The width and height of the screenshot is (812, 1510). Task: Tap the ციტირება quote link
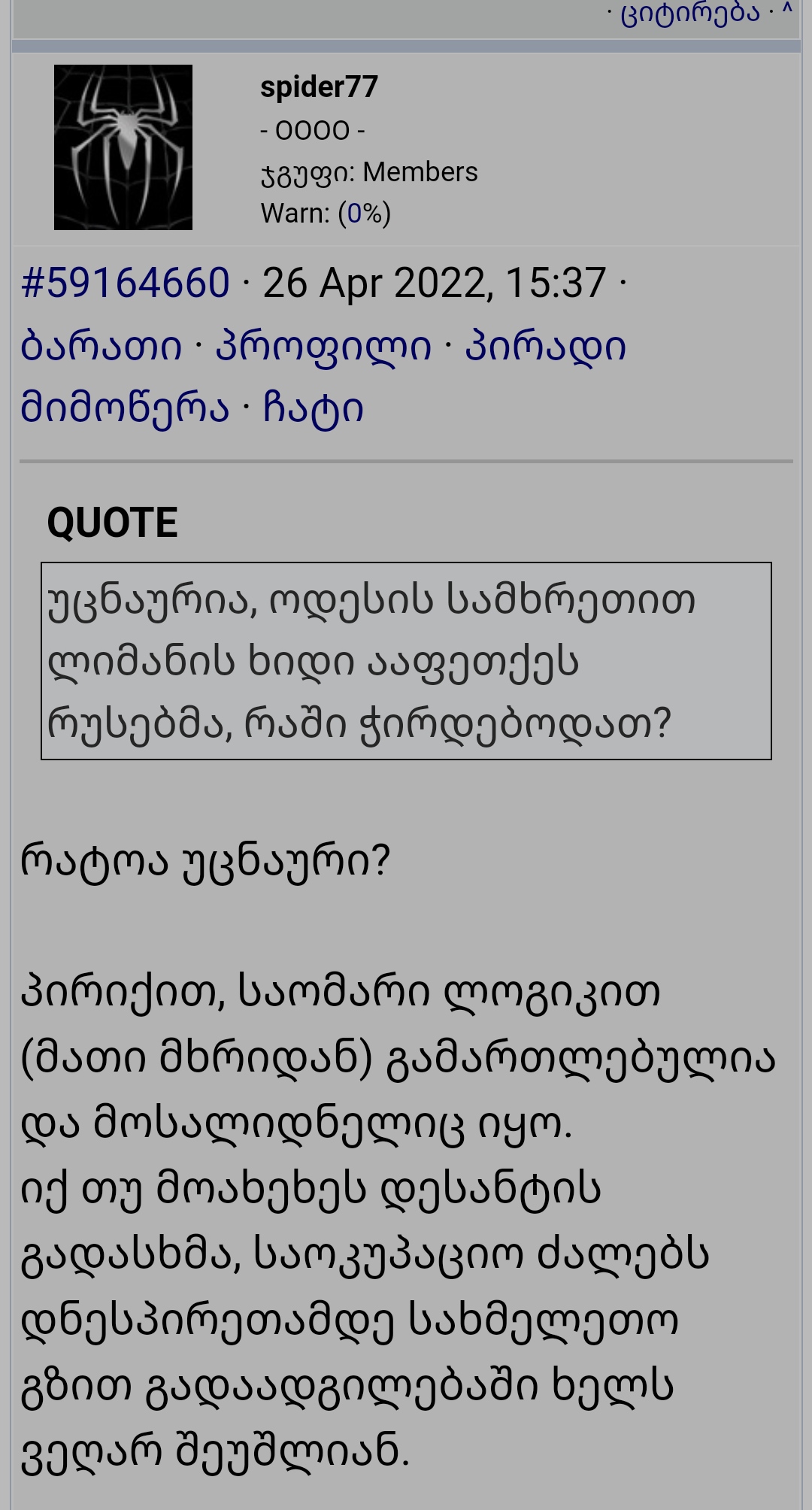(x=689, y=13)
